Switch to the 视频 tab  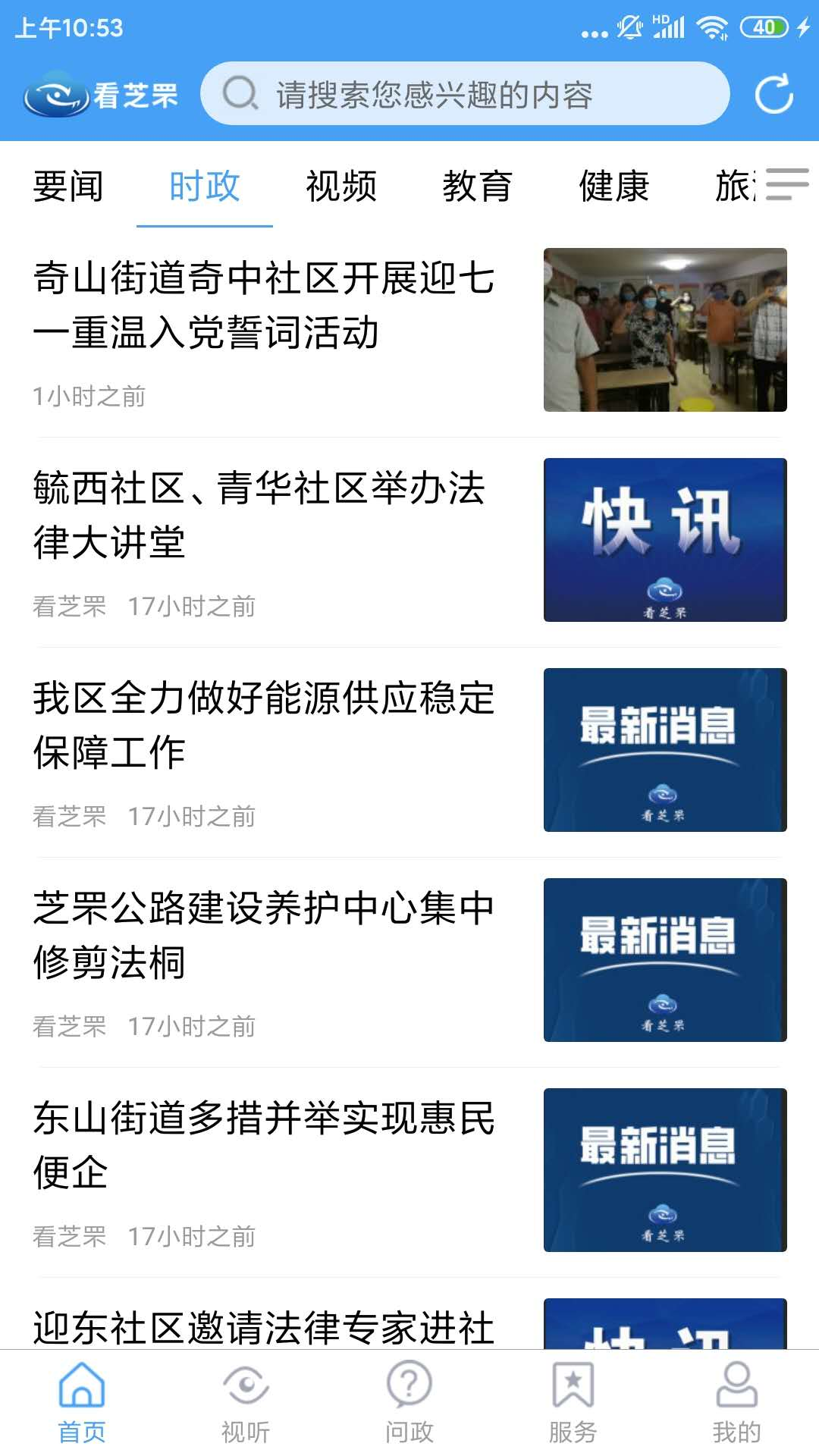[341, 187]
